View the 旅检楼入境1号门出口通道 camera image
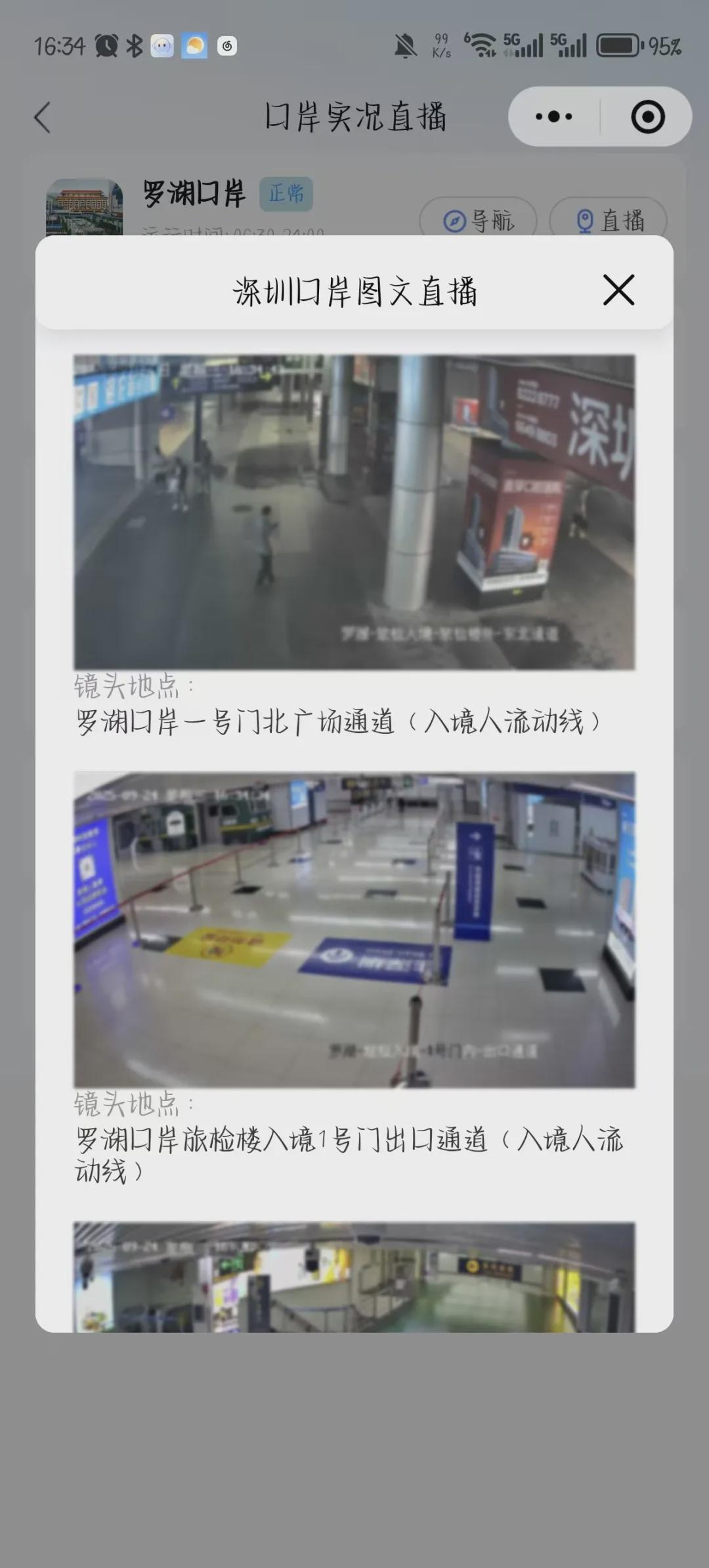709x1568 pixels. 354,930
